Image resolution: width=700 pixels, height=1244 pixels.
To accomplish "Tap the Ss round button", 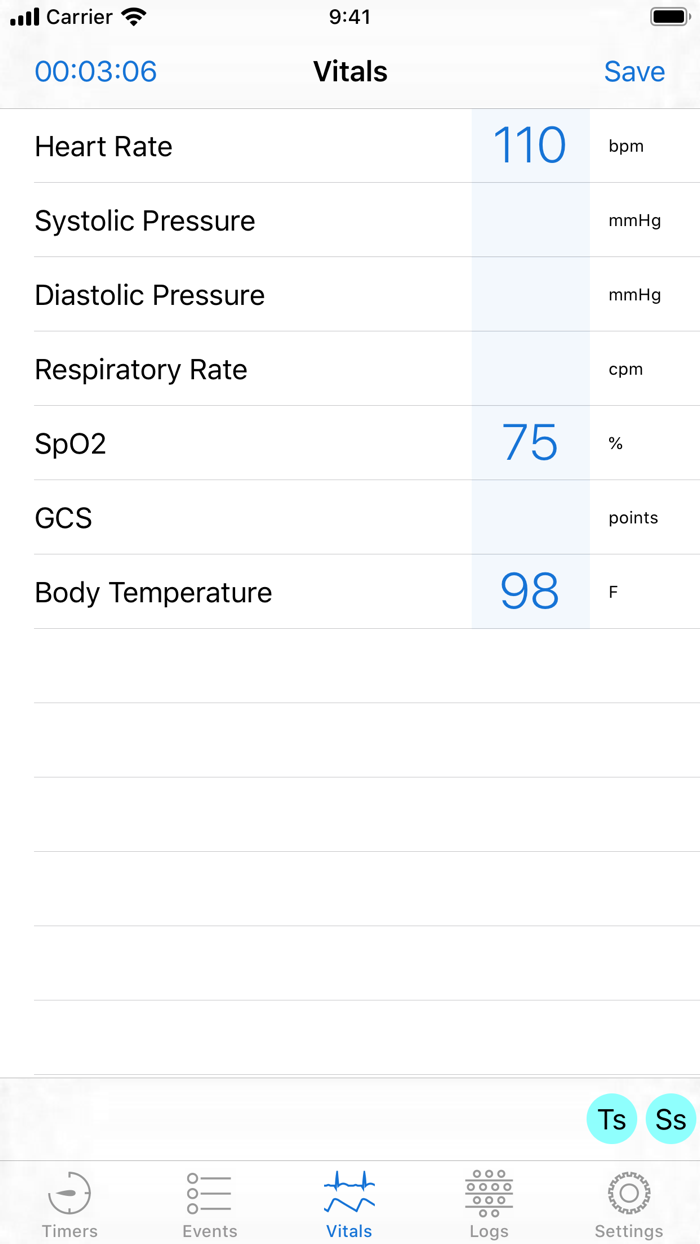I will point(671,1119).
